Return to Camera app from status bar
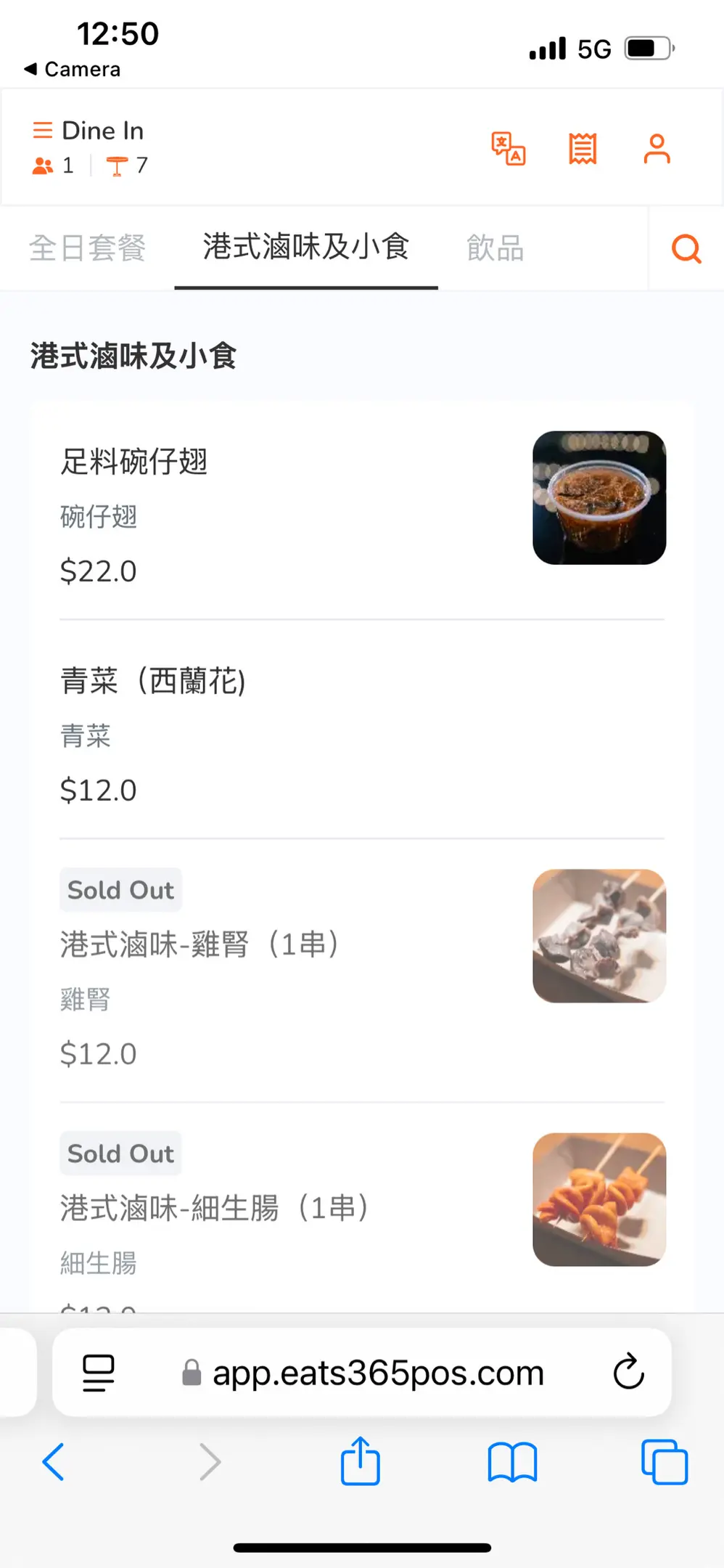 pos(73,70)
